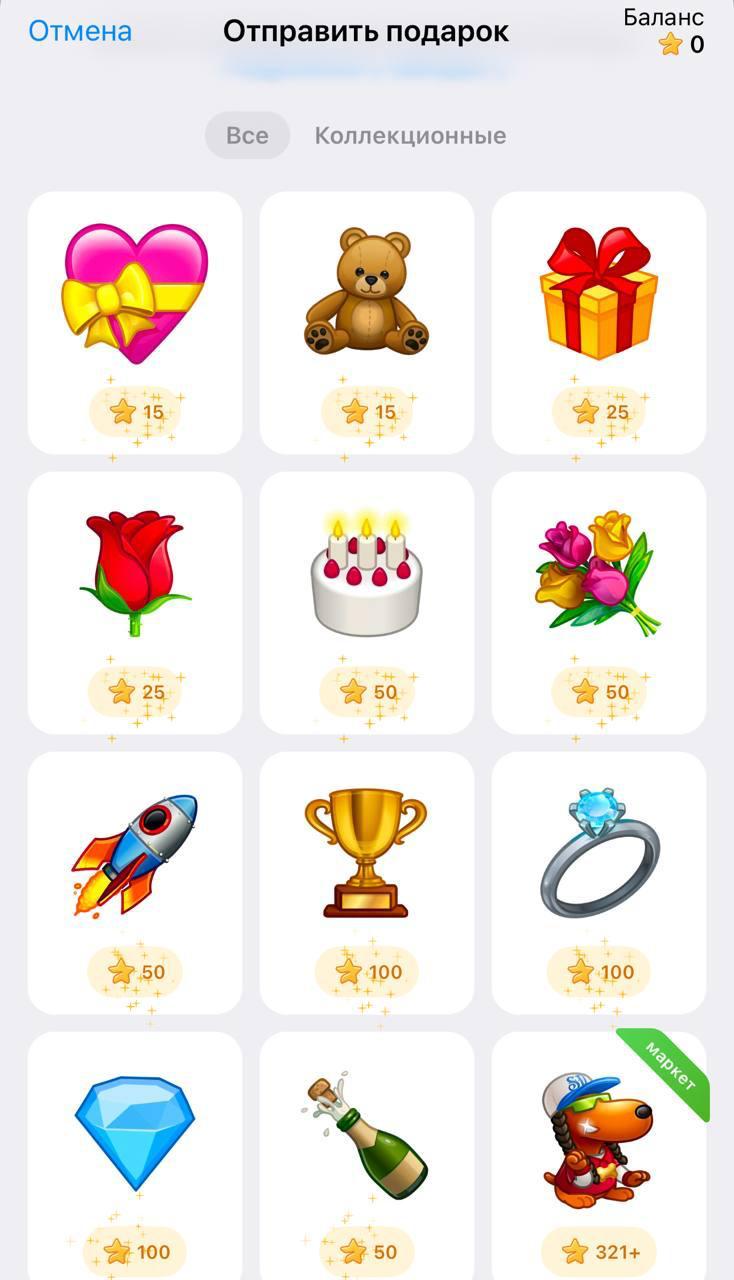Screen dimensions: 734x1280
Task: Choose the red rose gift
Action: [135, 602]
